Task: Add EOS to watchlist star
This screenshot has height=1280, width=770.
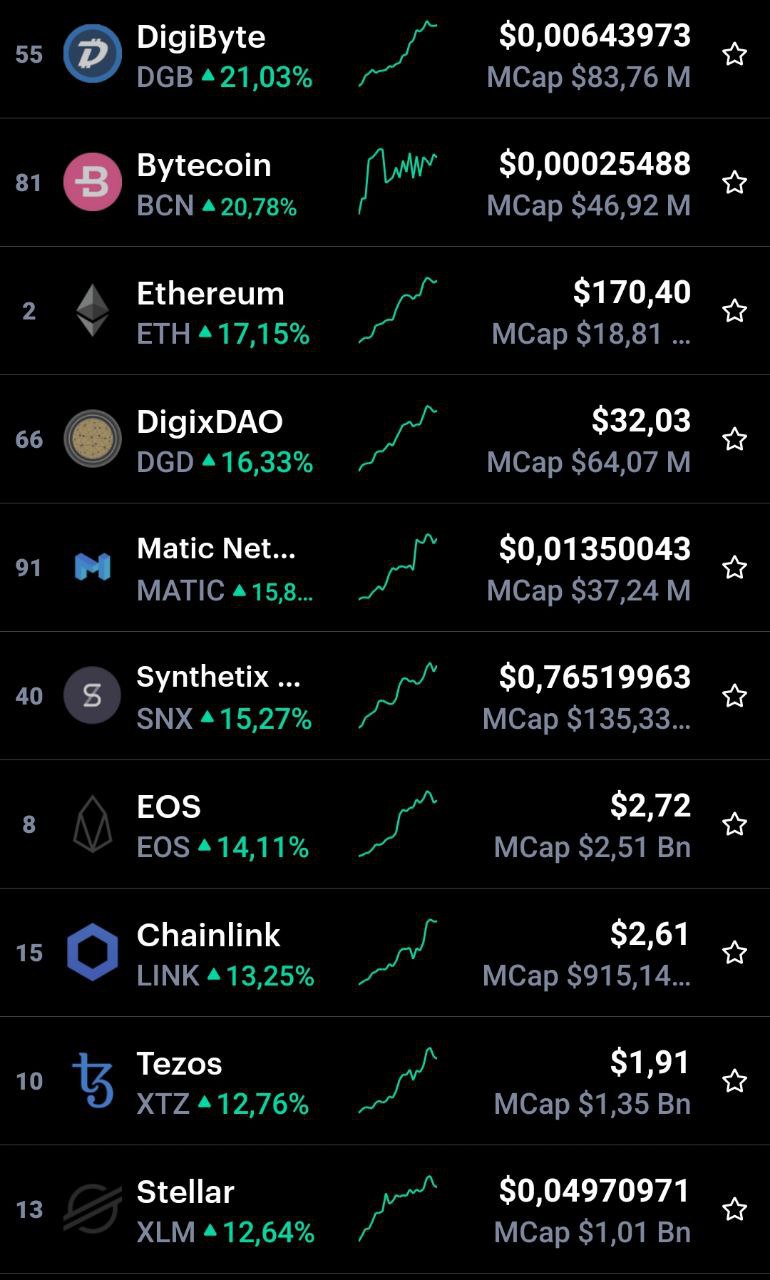Action: tap(735, 824)
